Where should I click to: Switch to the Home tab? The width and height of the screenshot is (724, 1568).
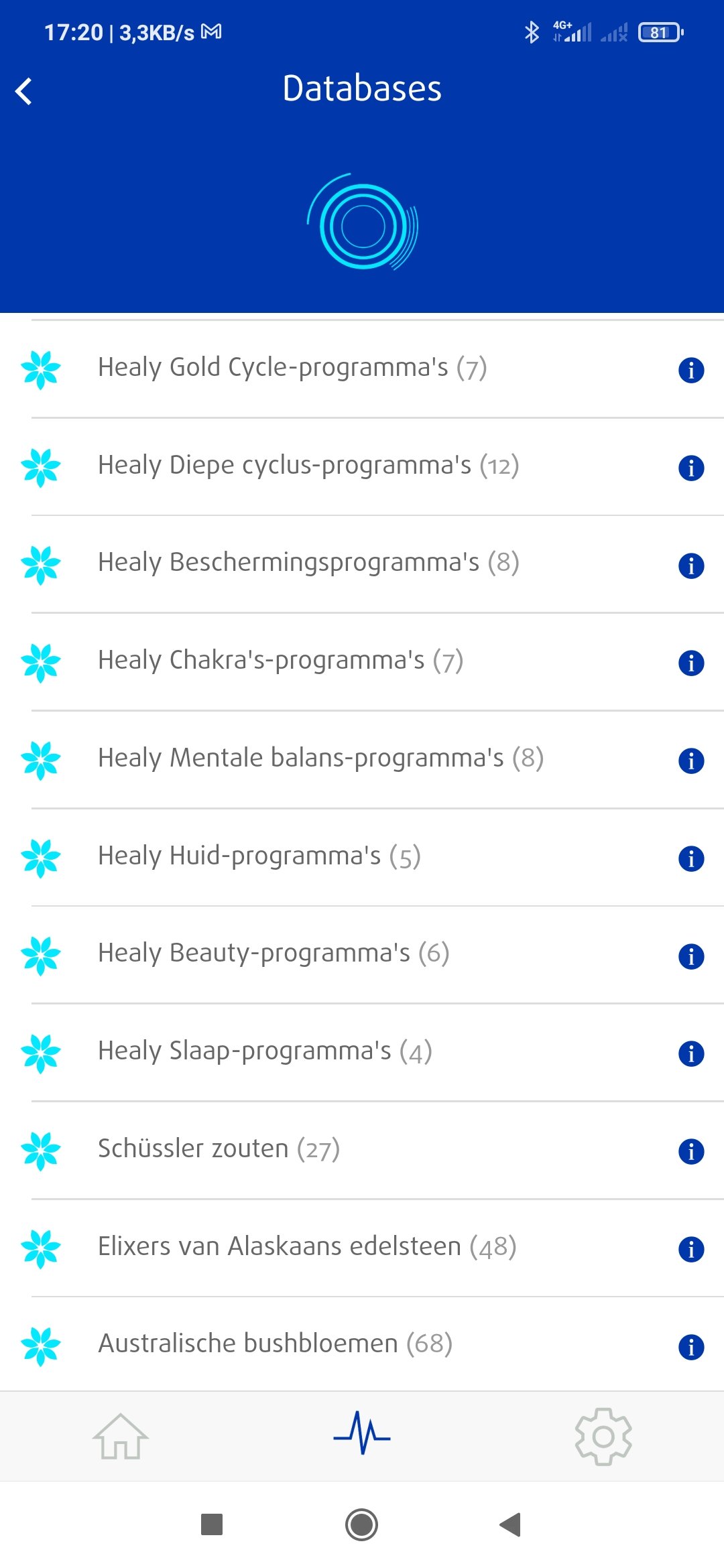(121, 1436)
